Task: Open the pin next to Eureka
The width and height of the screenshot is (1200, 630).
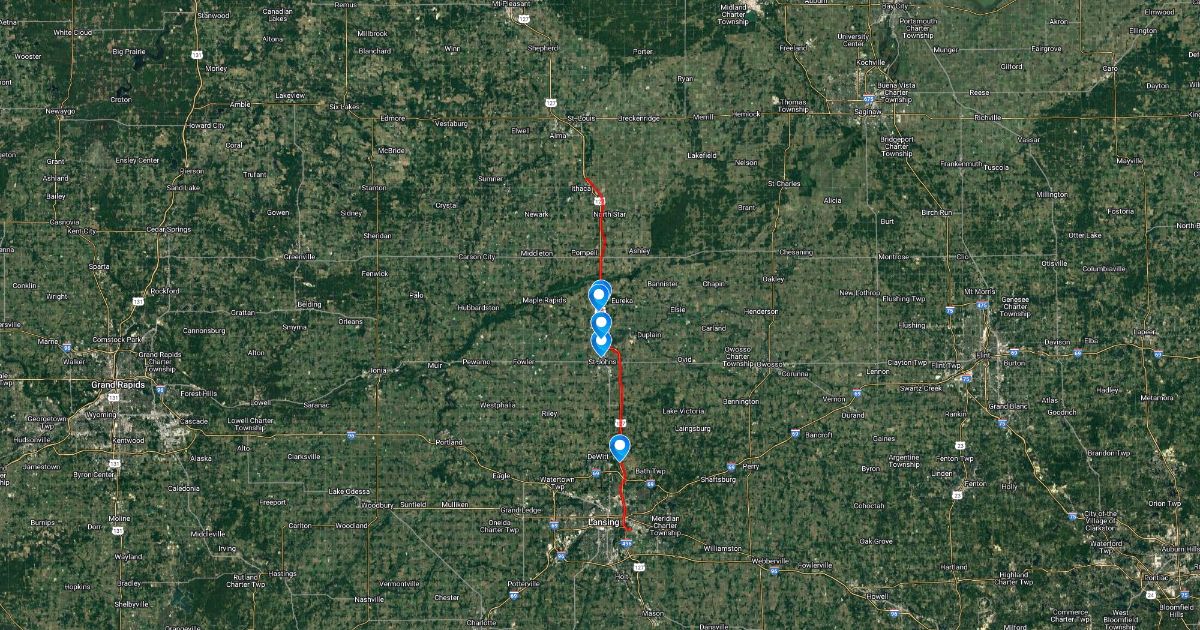Action: coord(599,294)
